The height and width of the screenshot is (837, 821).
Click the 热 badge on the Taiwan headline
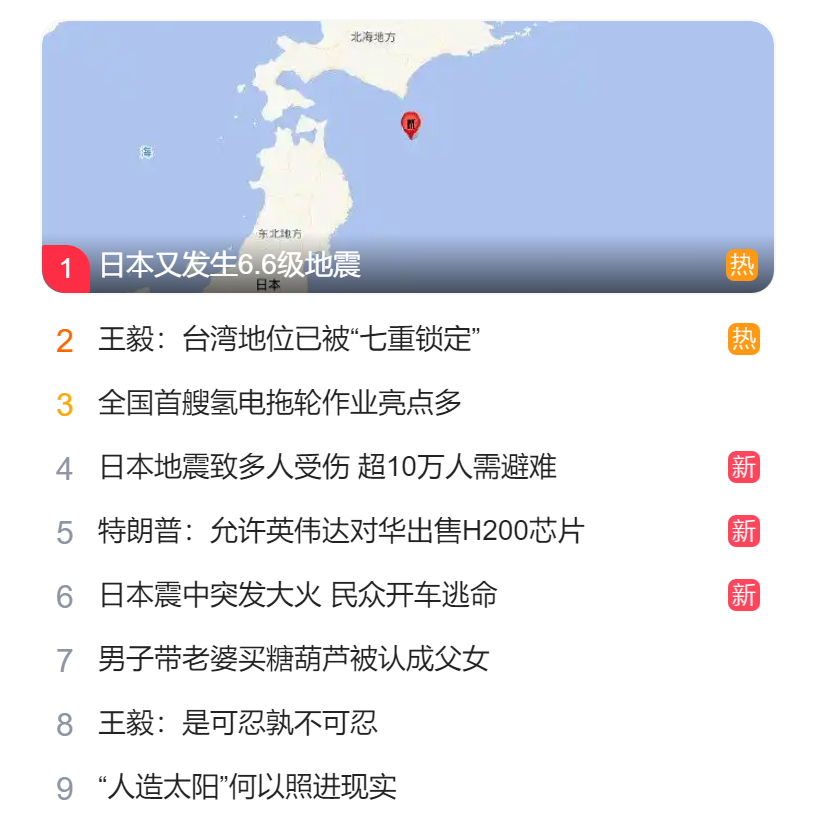742,340
